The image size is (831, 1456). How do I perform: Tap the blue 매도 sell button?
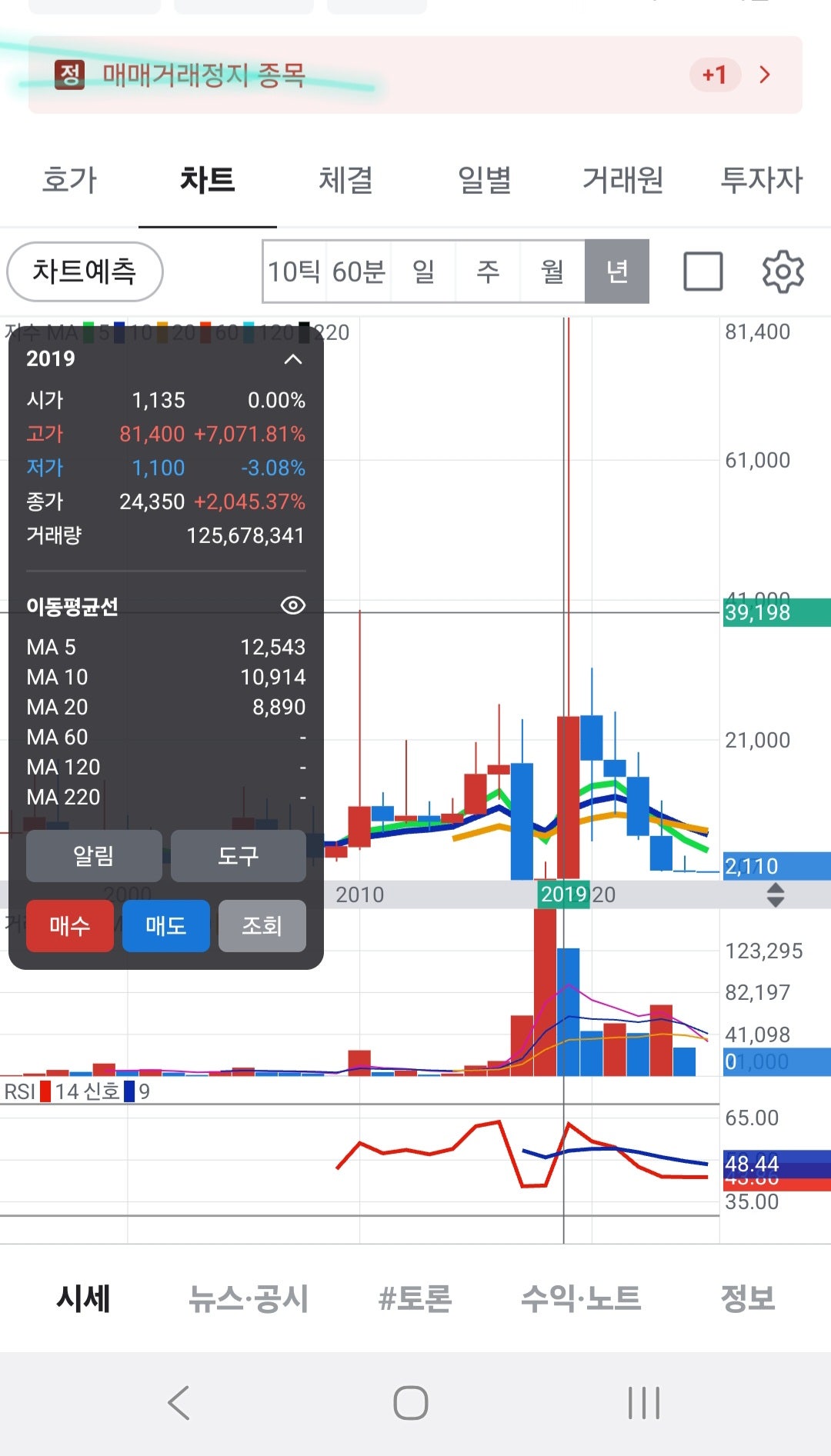pyautogui.click(x=166, y=926)
